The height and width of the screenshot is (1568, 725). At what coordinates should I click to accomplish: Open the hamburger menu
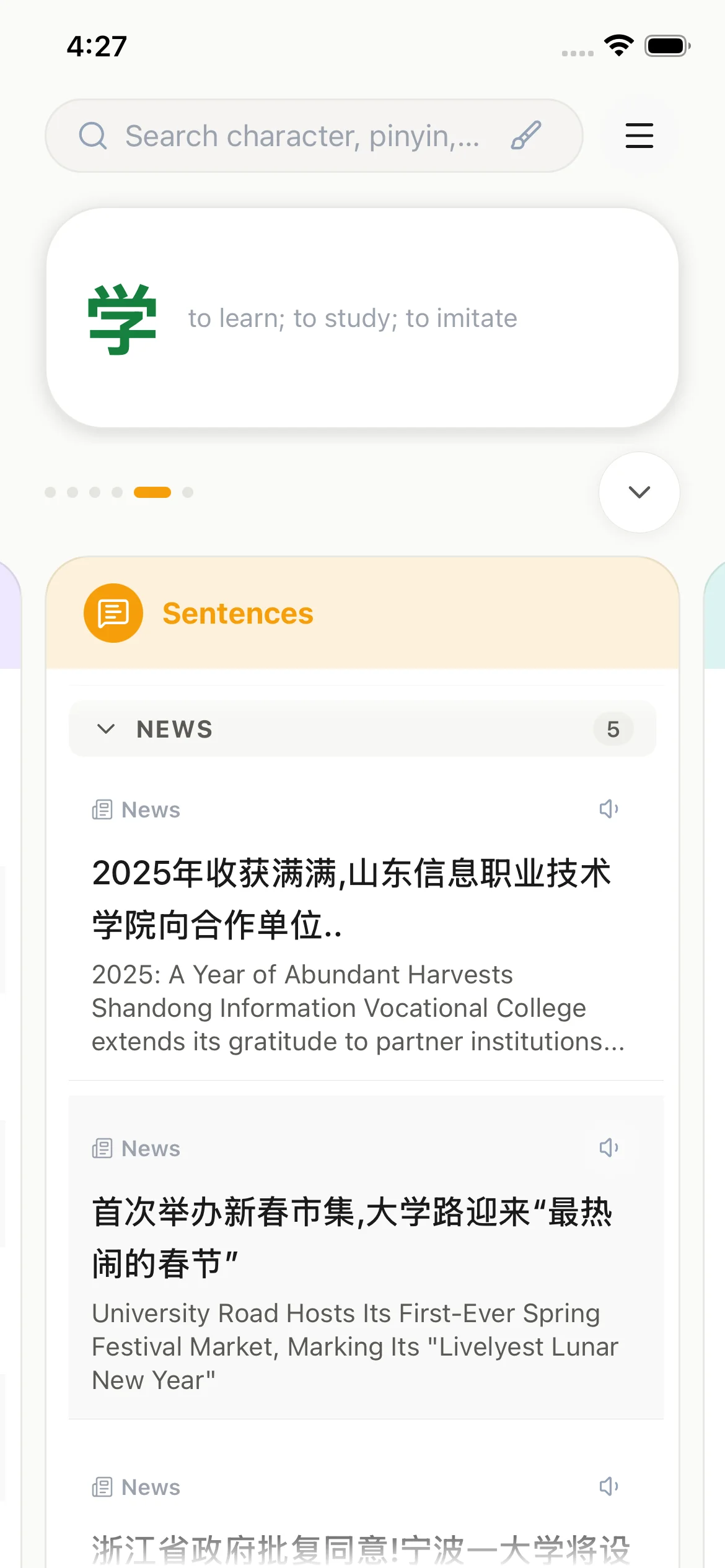coord(639,135)
